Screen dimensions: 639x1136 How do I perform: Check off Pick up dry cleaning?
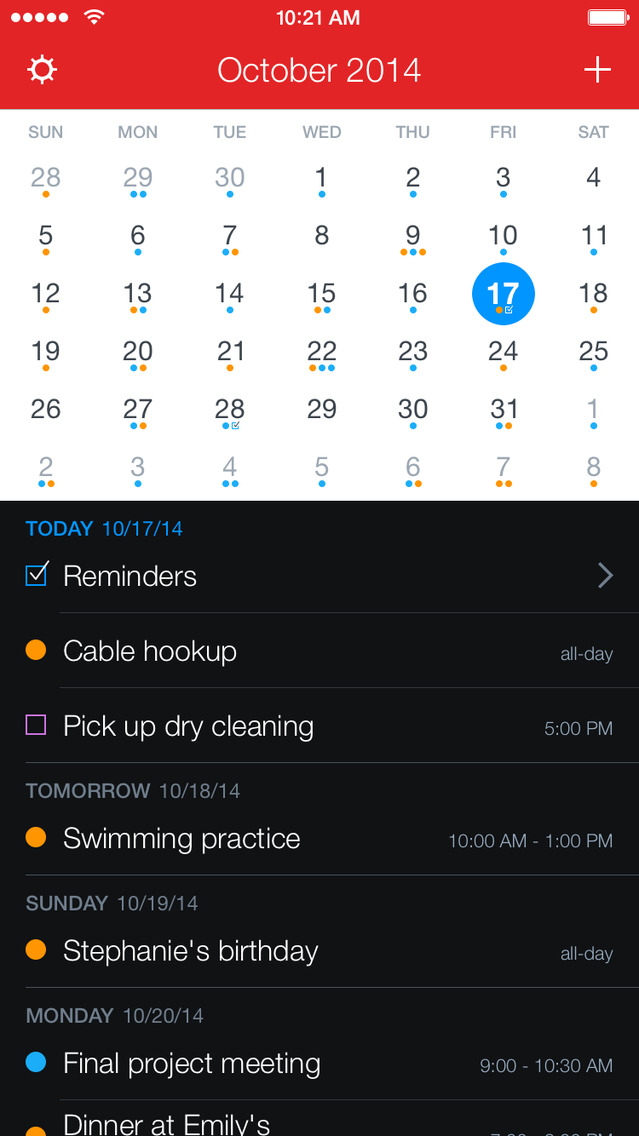pos(36,726)
